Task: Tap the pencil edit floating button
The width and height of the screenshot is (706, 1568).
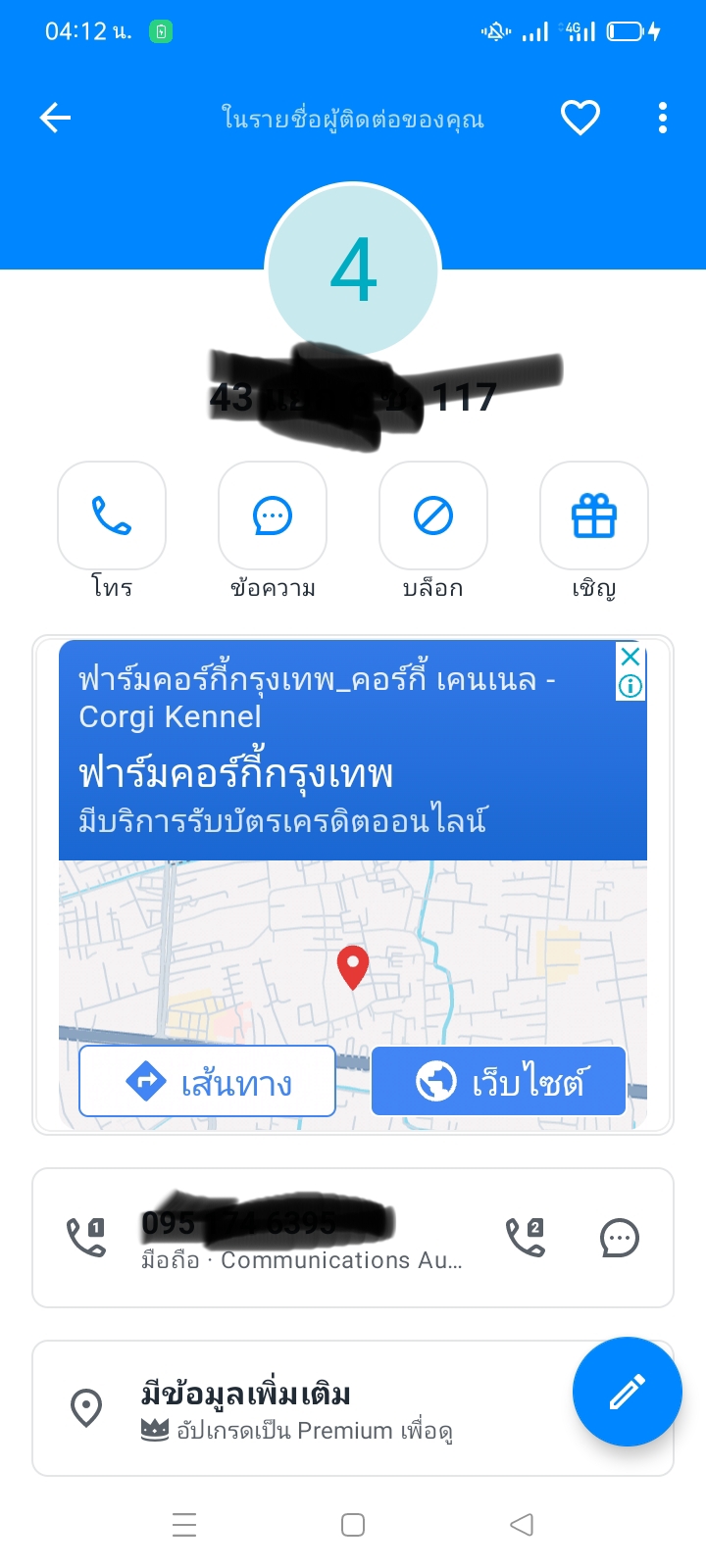Action: point(627,1392)
